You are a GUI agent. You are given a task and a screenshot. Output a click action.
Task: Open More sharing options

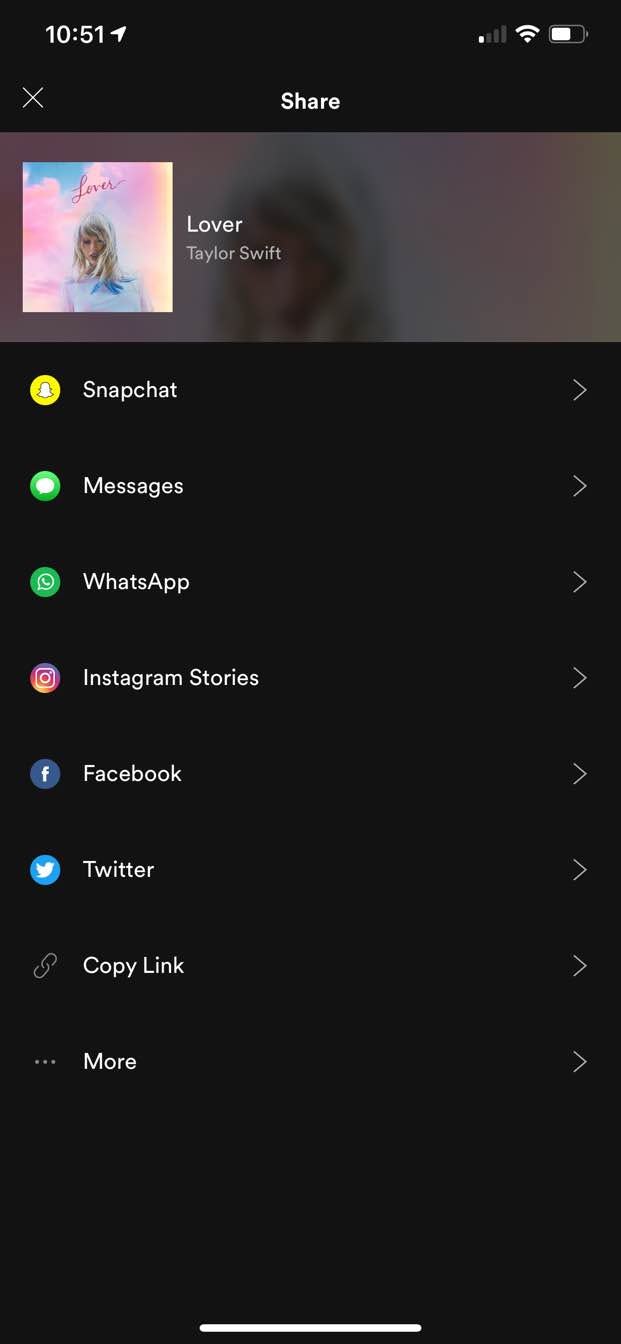click(310, 1062)
